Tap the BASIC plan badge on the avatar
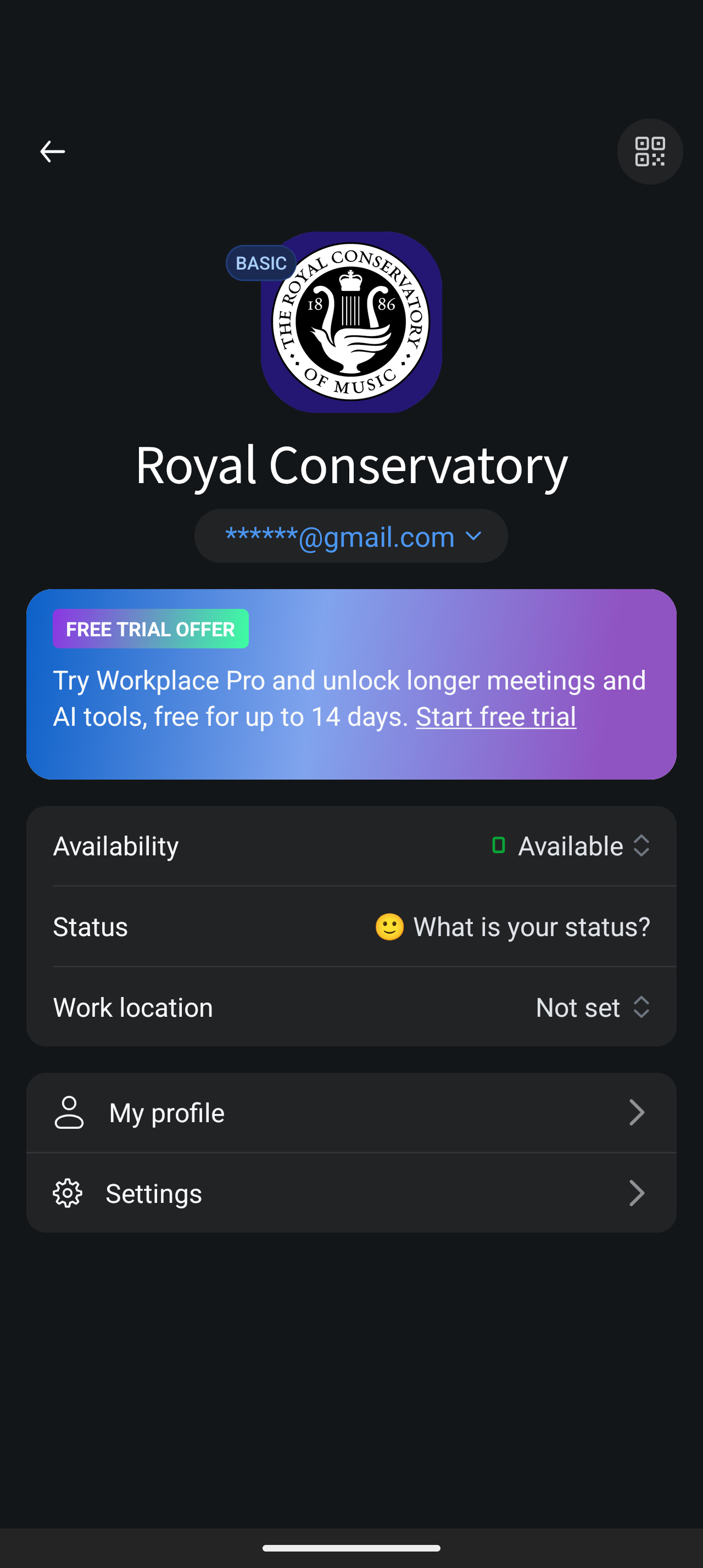The image size is (703, 1568). click(260, 263)
